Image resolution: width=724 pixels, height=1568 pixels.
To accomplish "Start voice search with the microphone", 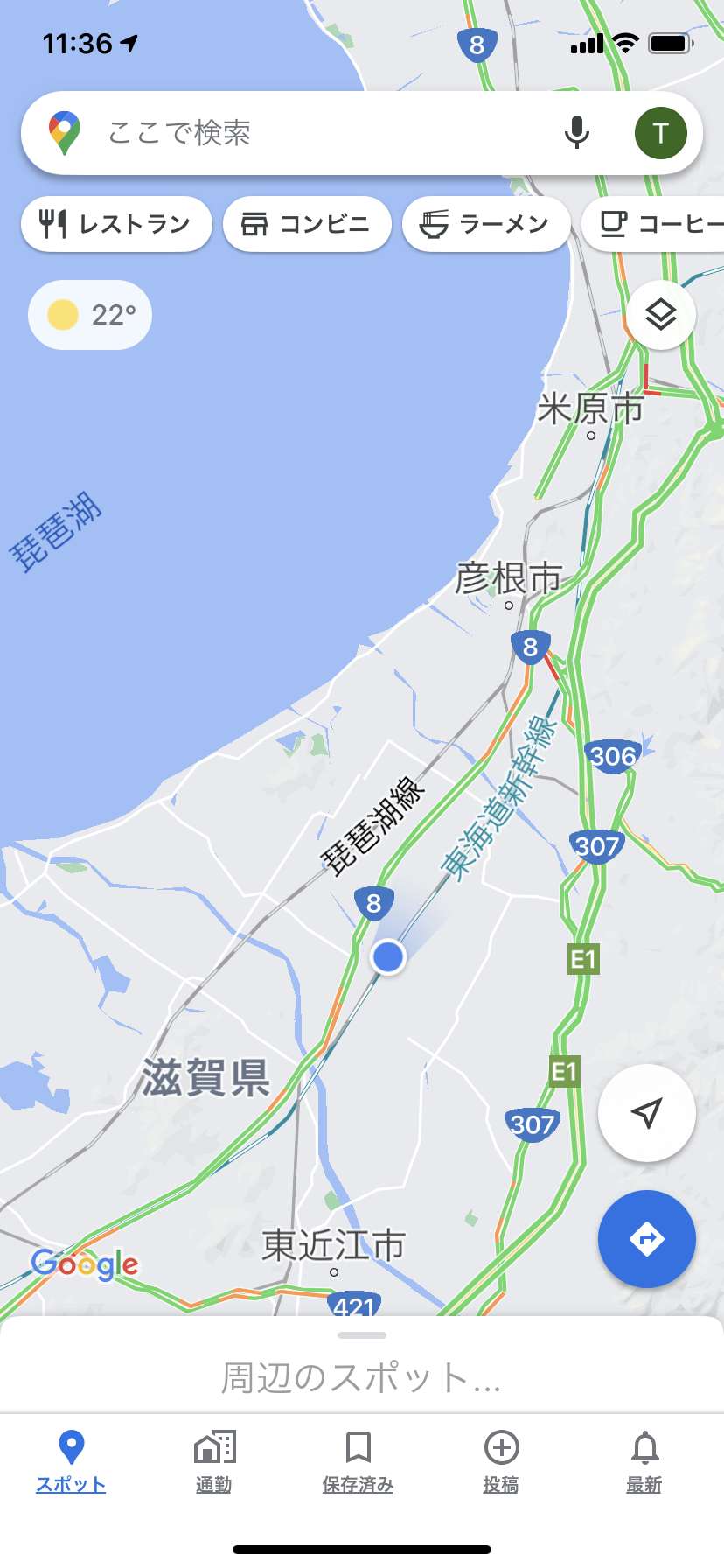I will click(576, 133).
